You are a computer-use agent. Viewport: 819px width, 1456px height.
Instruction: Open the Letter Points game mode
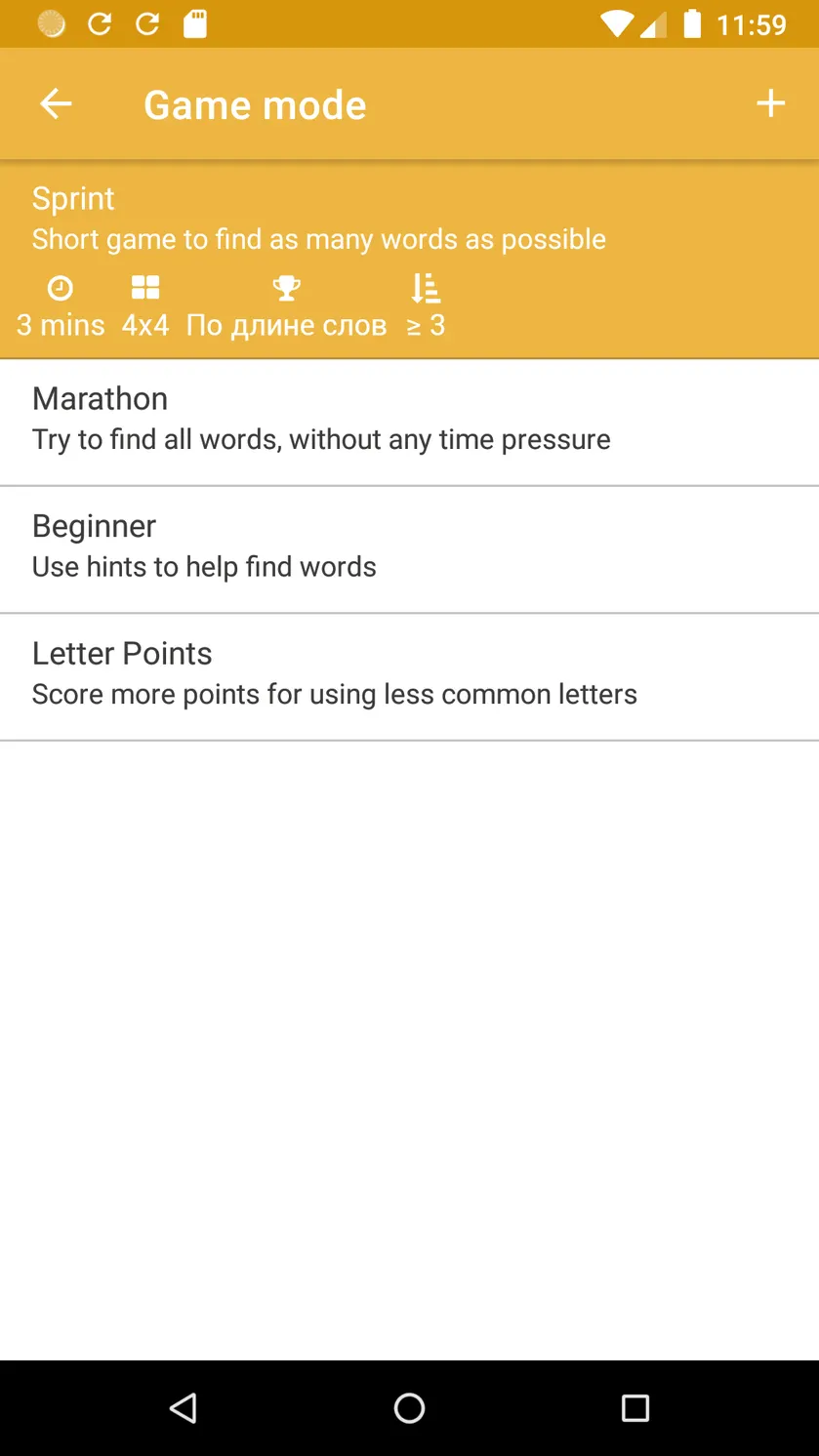point(409,677)
